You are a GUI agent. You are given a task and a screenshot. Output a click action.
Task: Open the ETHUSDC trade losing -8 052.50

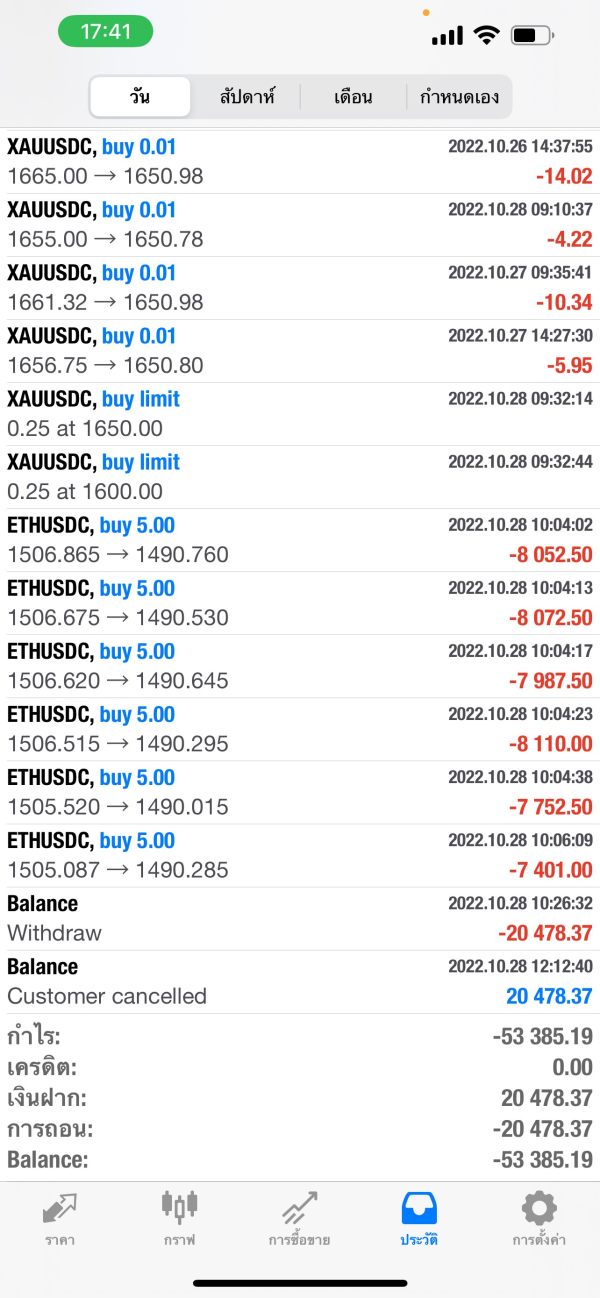click(x=300, y=540)
